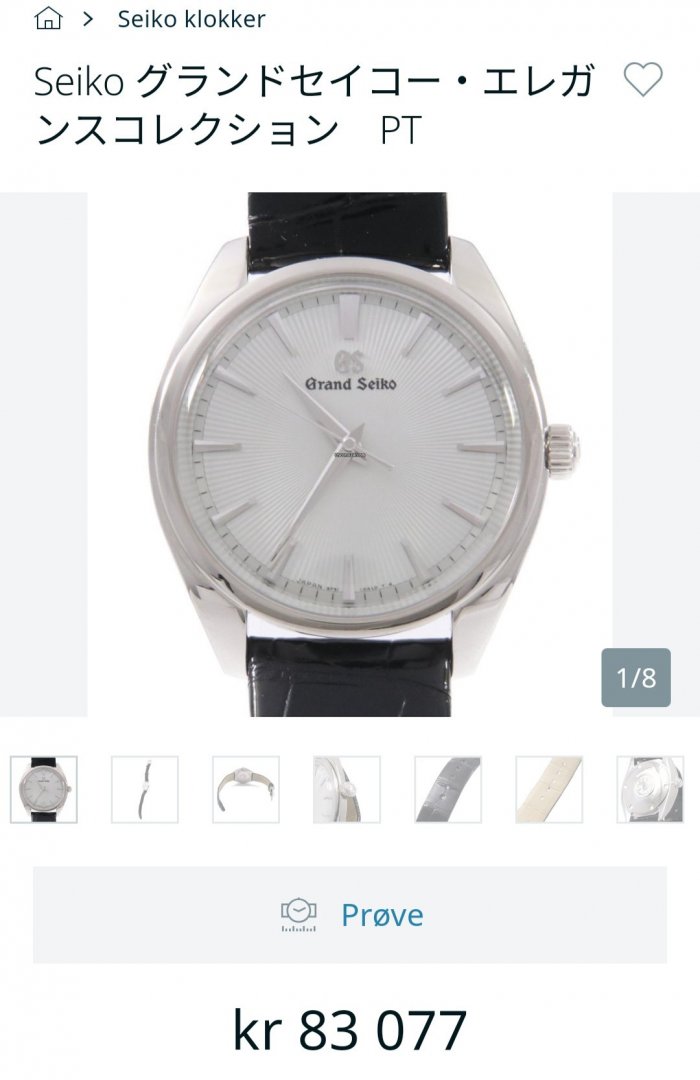Show the second thumbnail with the side profile
Screen dimensions: 700x1080
(x=145, y=789)
